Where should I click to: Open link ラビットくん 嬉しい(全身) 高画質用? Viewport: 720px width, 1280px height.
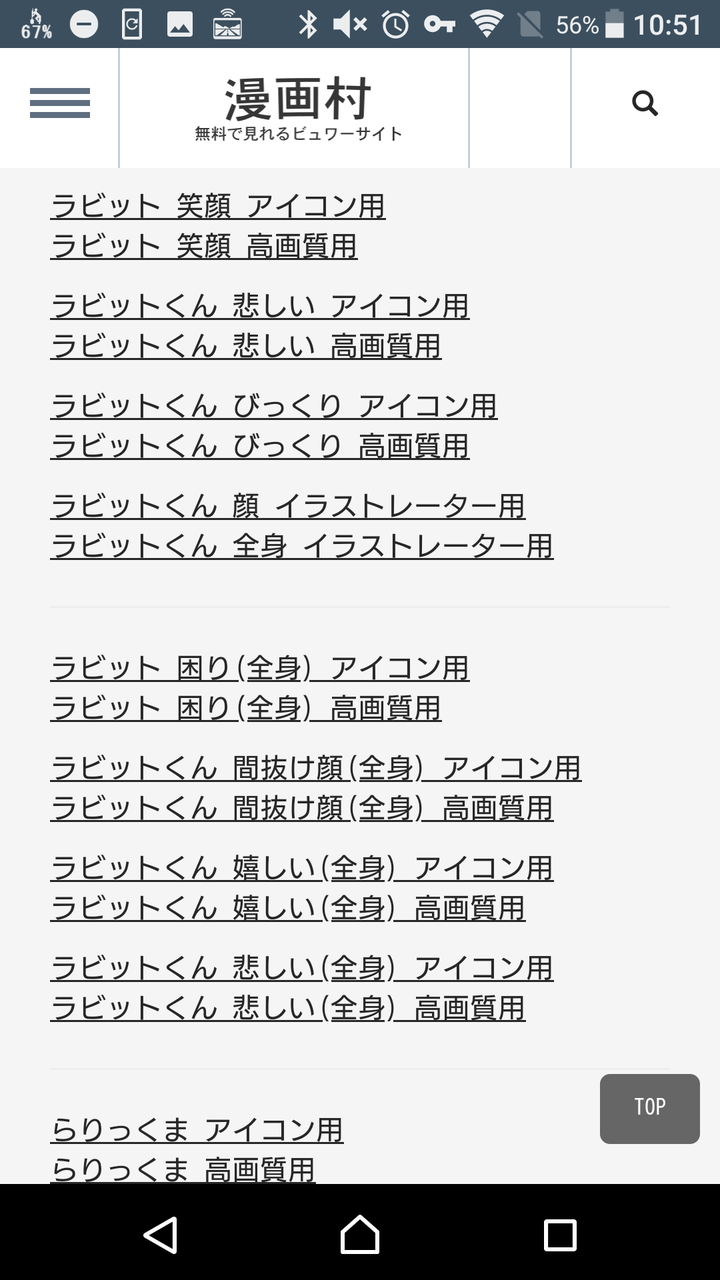click(288, 908)
